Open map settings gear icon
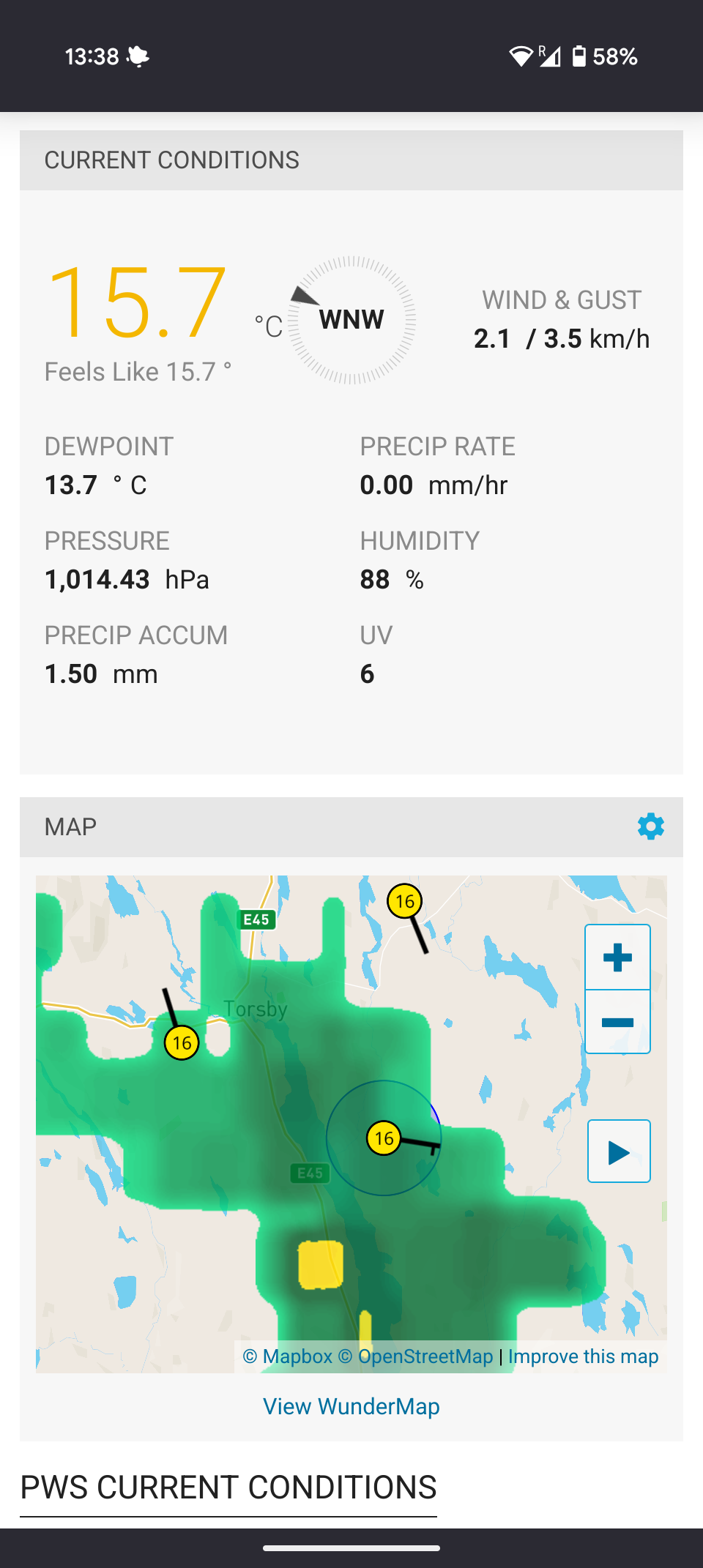 coord(650,826)
